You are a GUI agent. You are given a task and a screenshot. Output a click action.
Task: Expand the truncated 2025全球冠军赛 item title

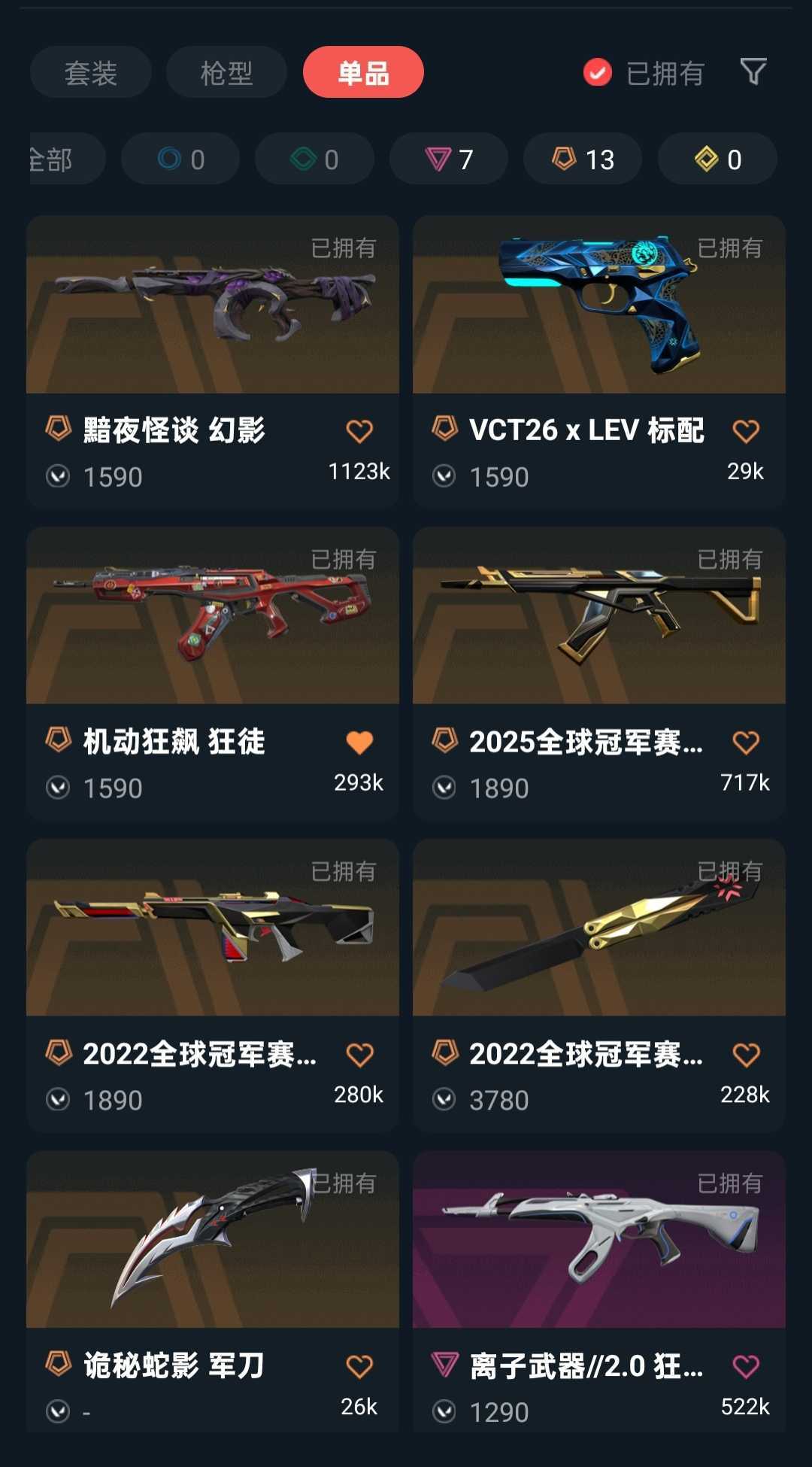(585, 740)
